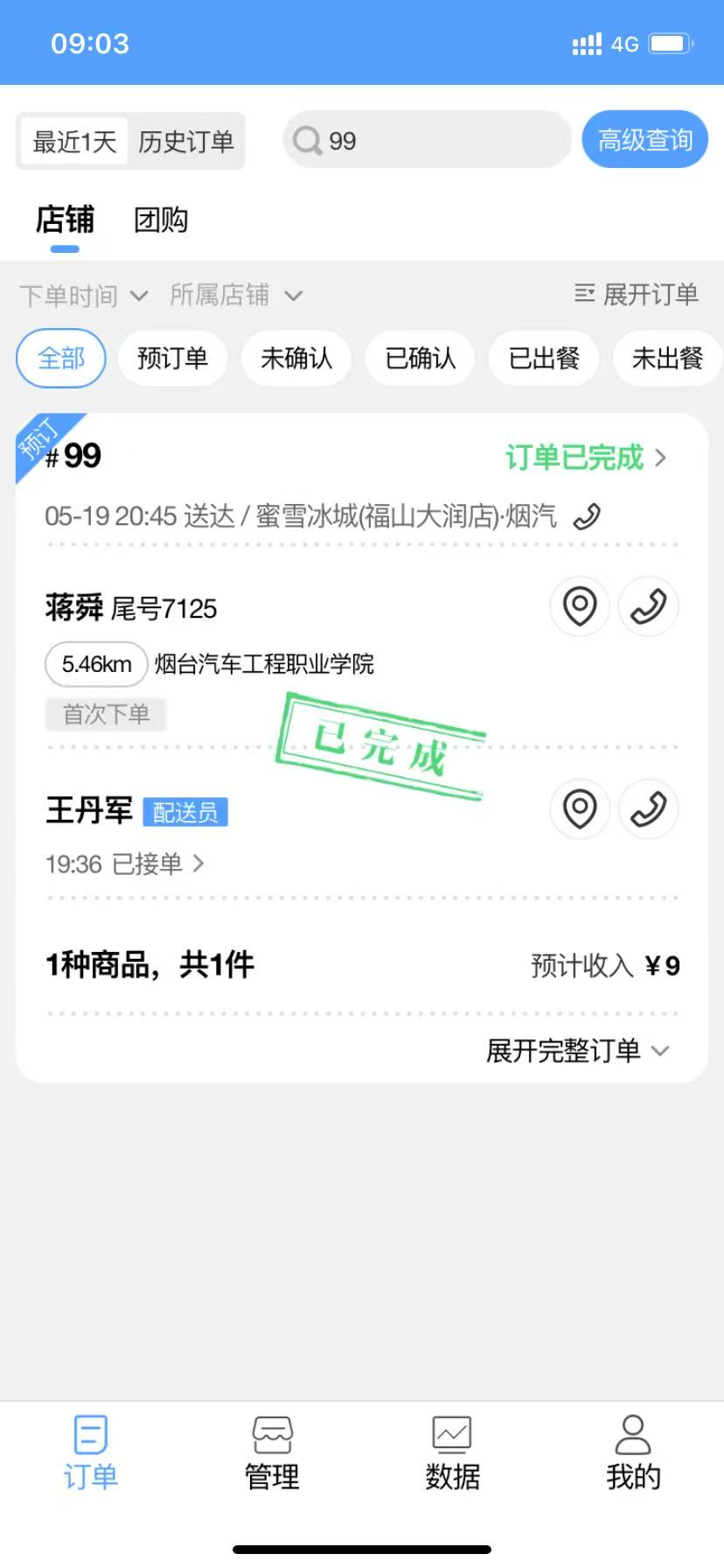Tap the search box showing 99
This screenshot has width=724, height=1568.
point(427,140)
